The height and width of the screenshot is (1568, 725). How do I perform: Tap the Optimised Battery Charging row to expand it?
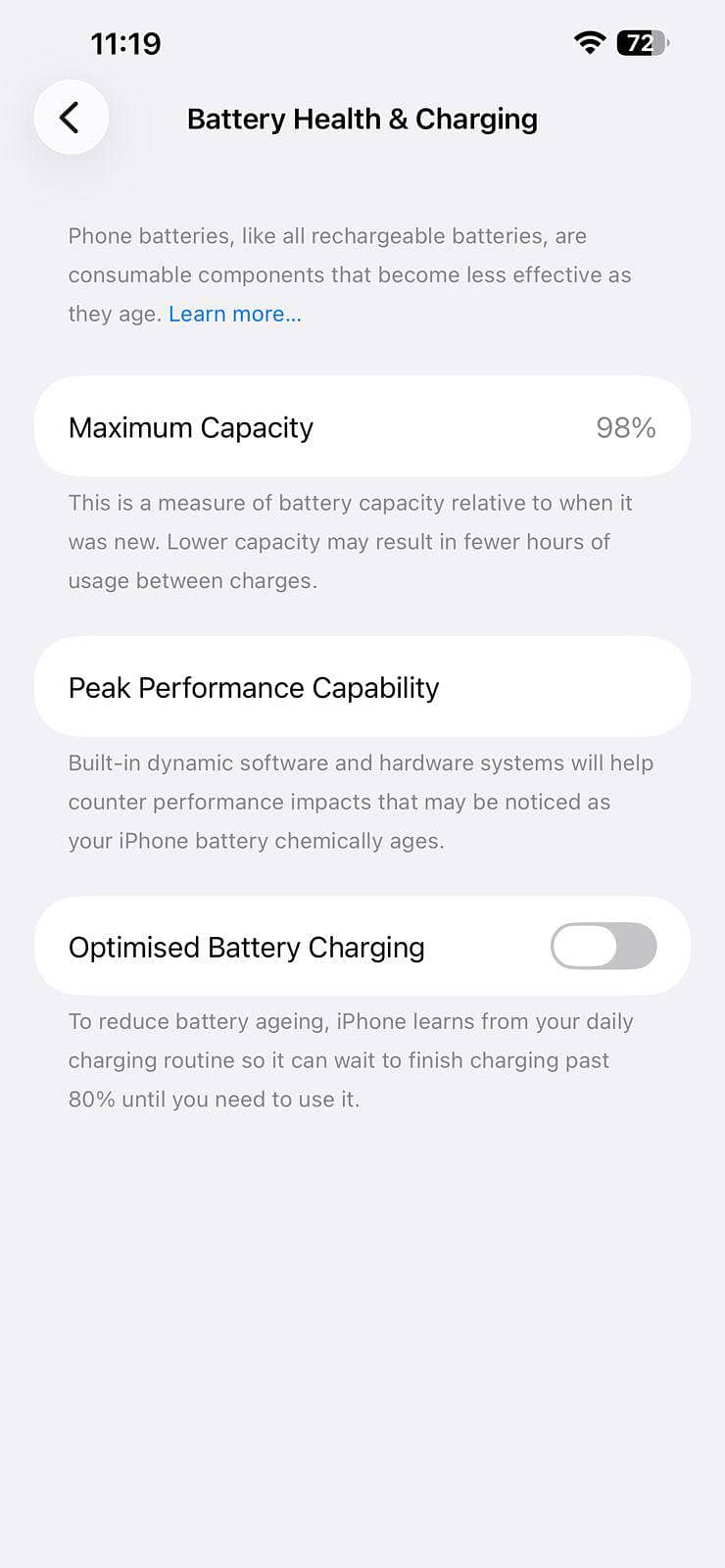245,946
